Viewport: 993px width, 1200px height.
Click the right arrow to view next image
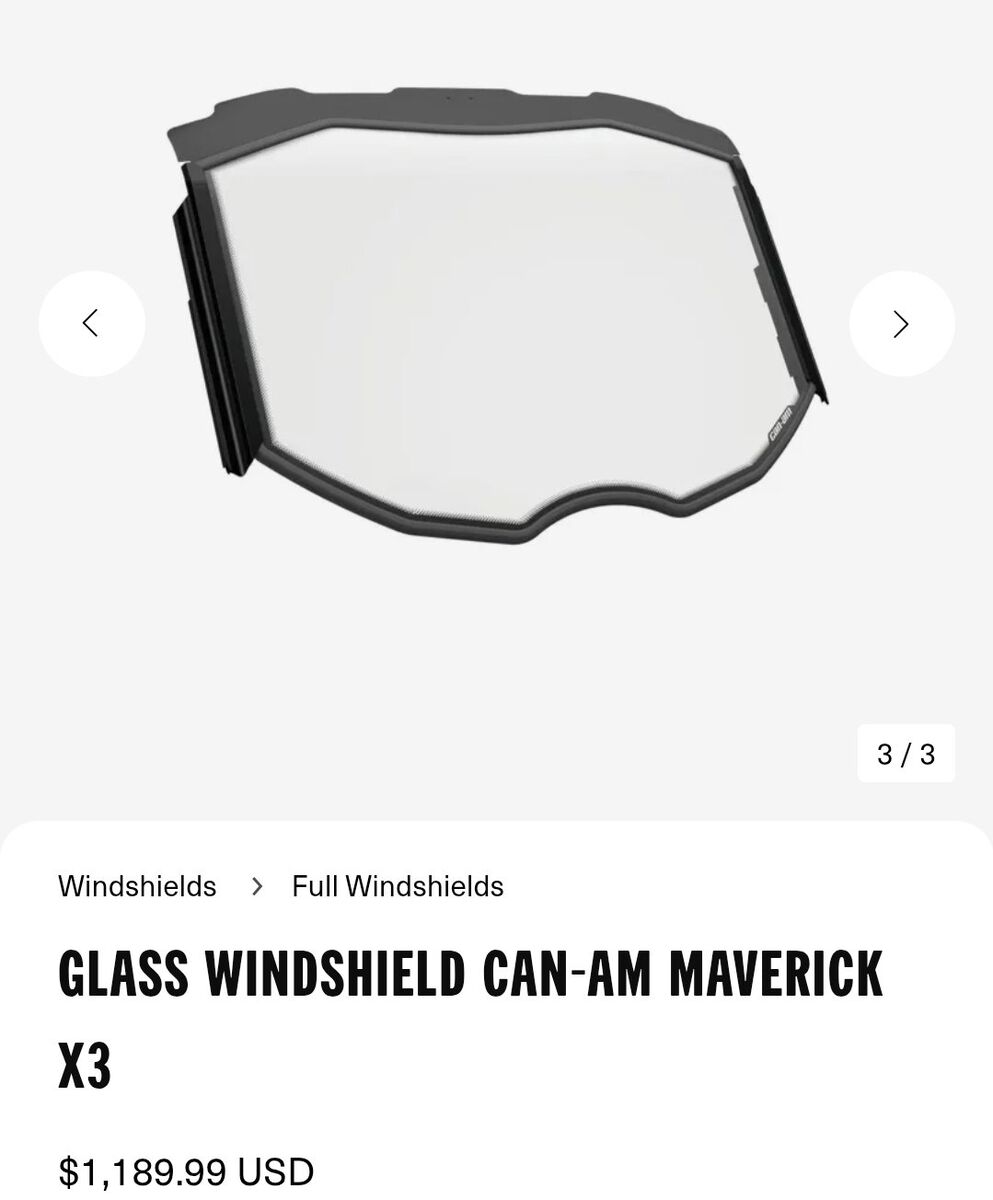901,323
